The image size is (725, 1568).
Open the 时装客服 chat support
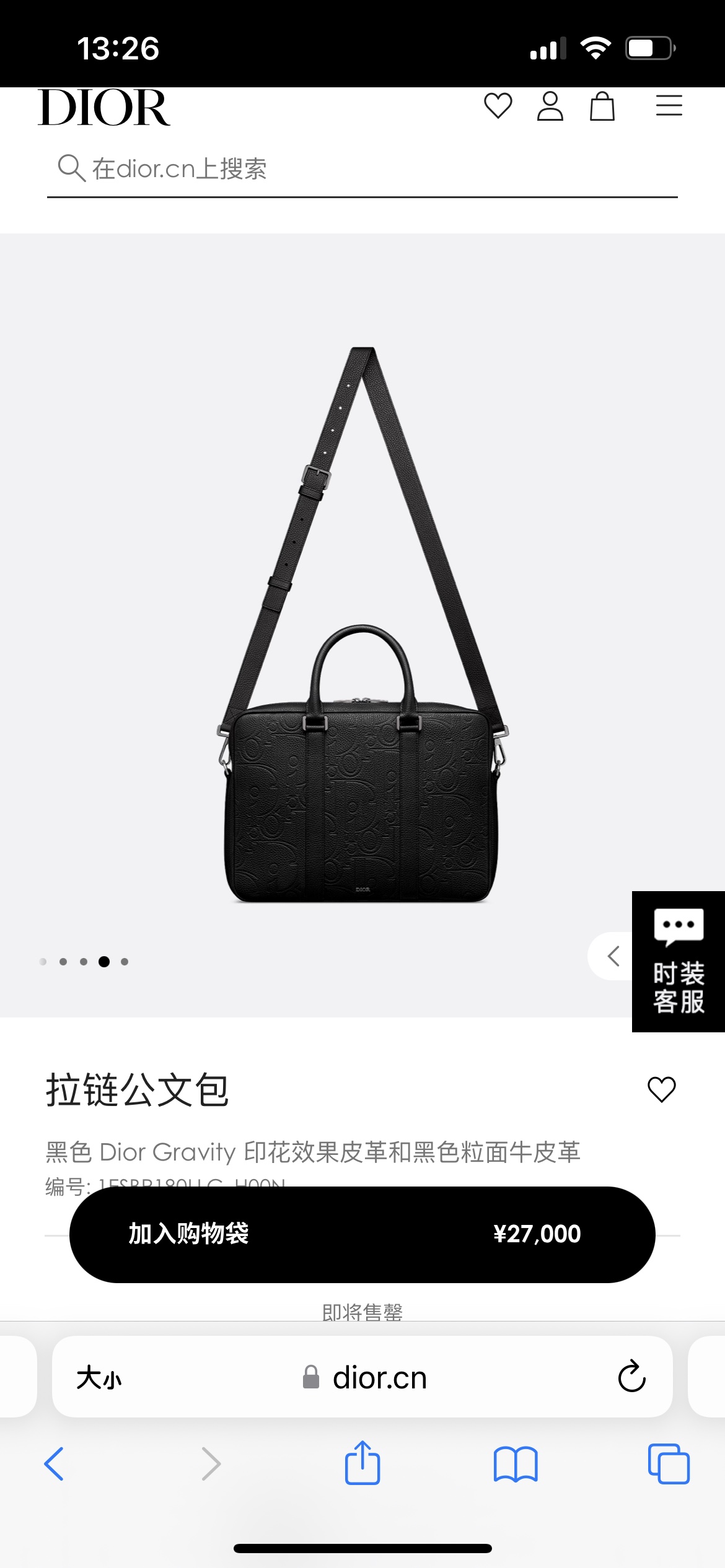click(x=679, y=961)
